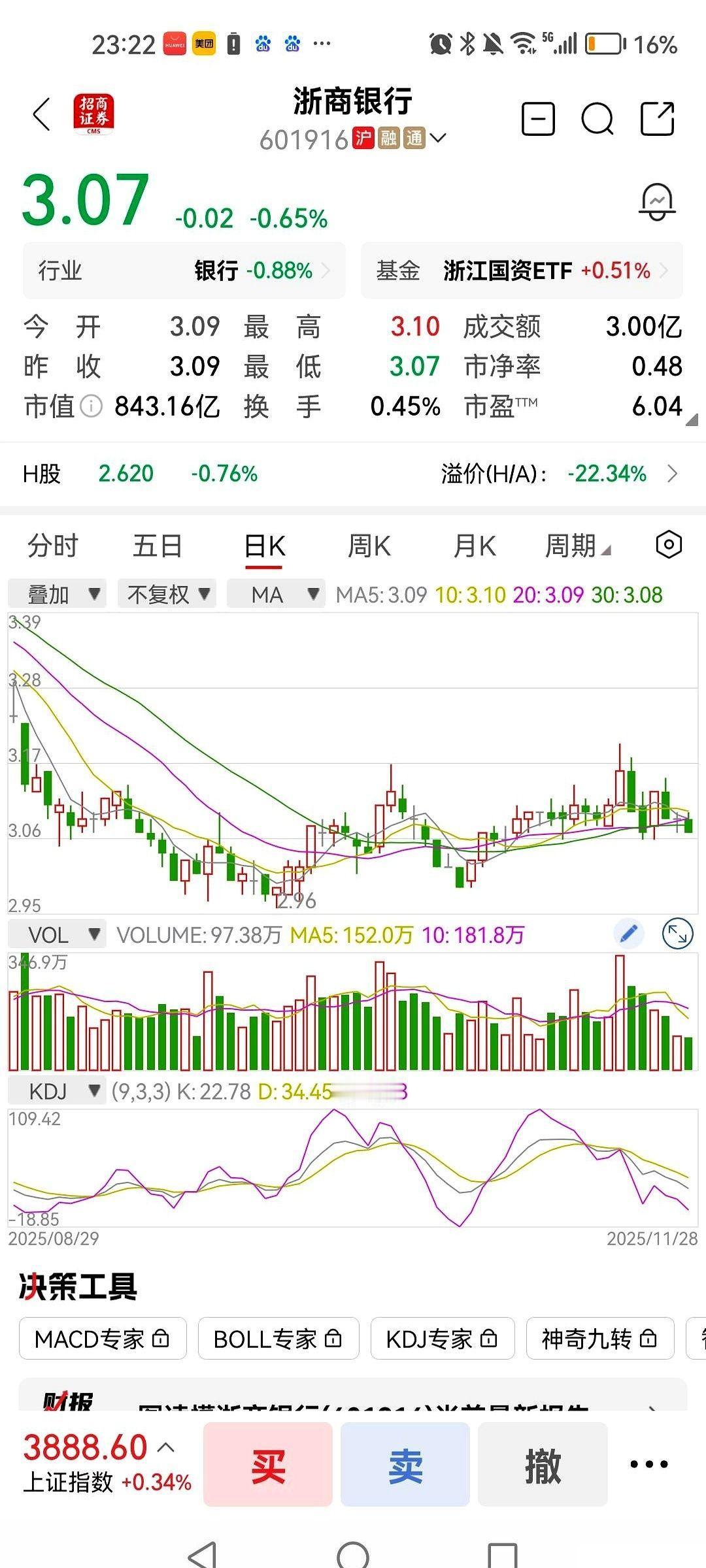706x1568 pixels.
Task: Set a price alert with the bell icon
Action: 657,201
